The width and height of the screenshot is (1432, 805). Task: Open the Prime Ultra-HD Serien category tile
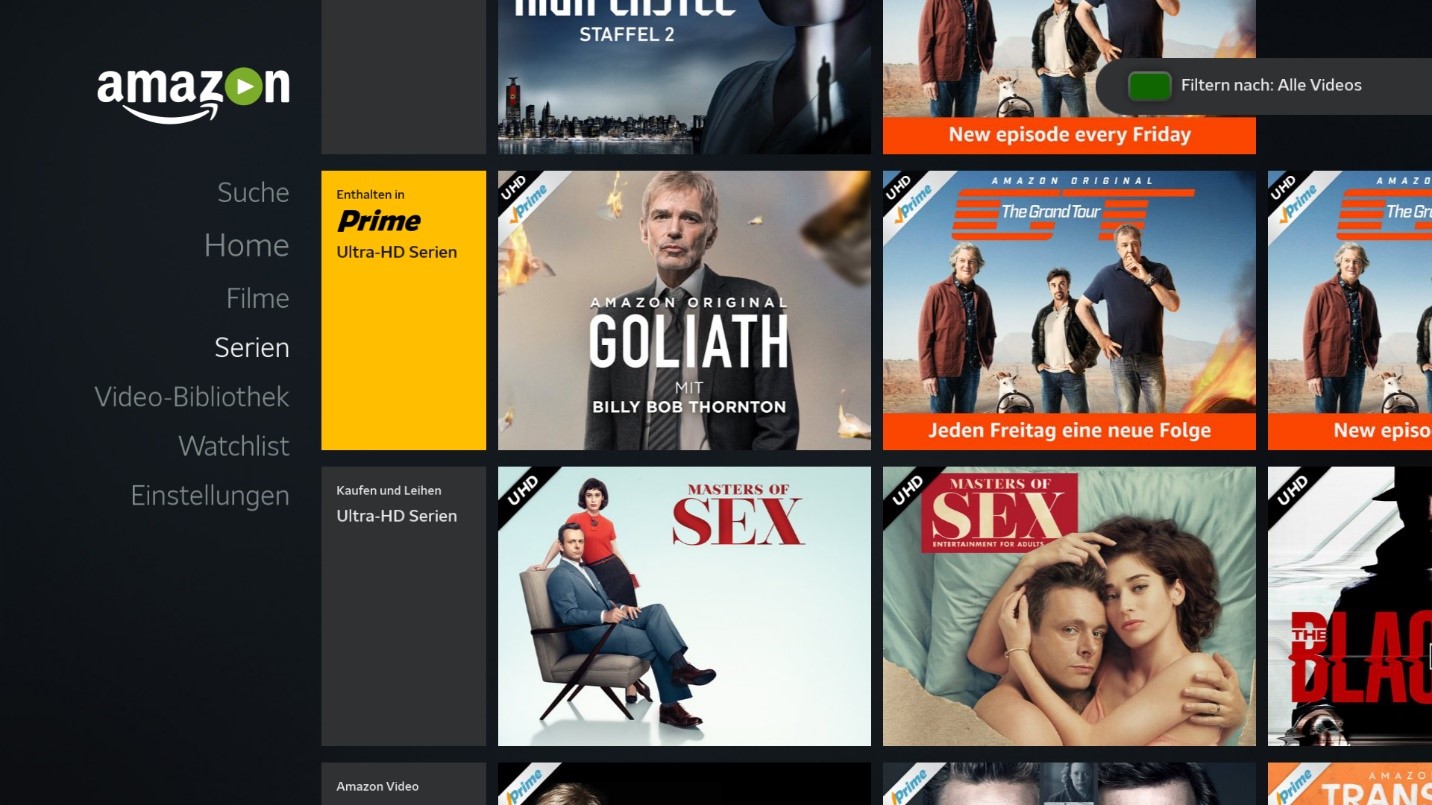[x=403, y=310]
